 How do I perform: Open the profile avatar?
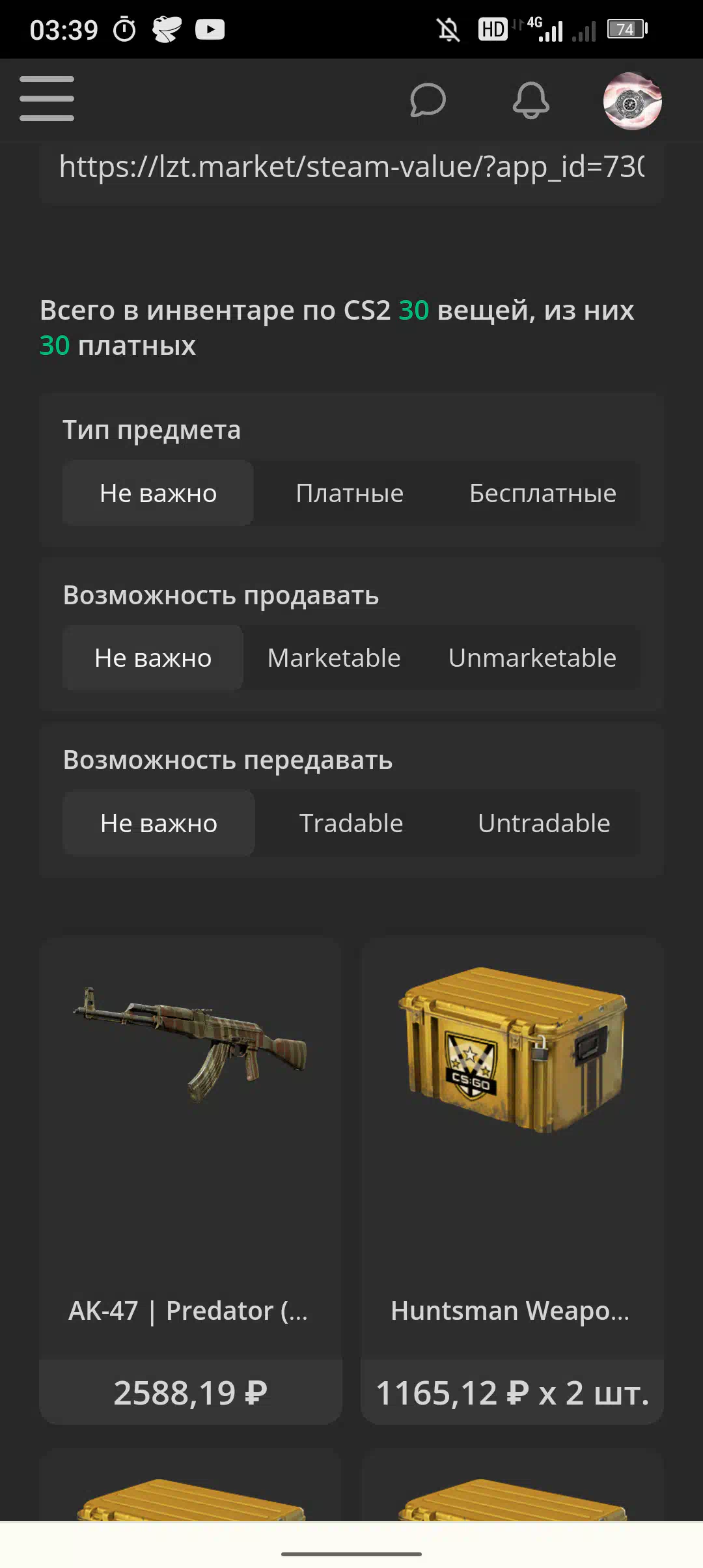click(x=632, y=101)
